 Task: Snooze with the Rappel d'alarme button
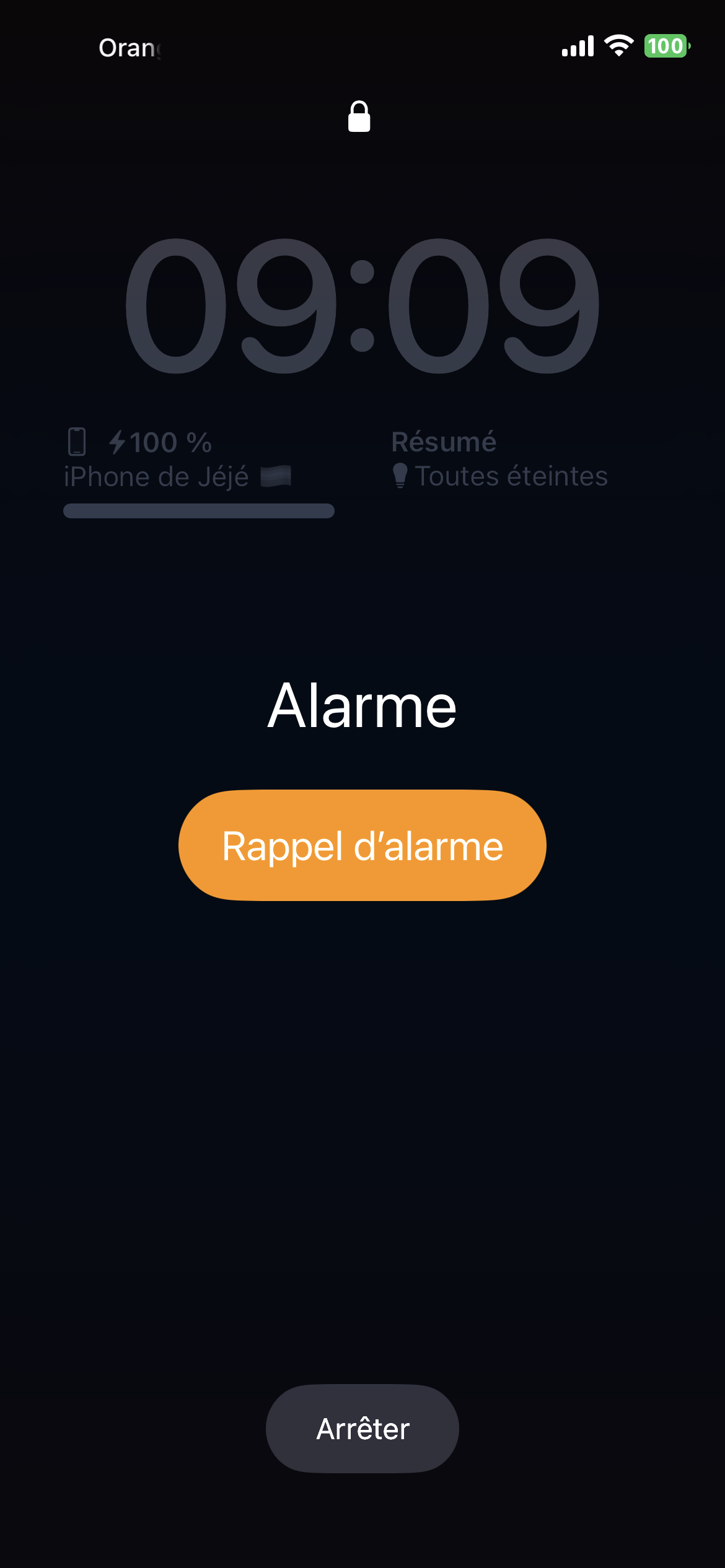(362, 845)
